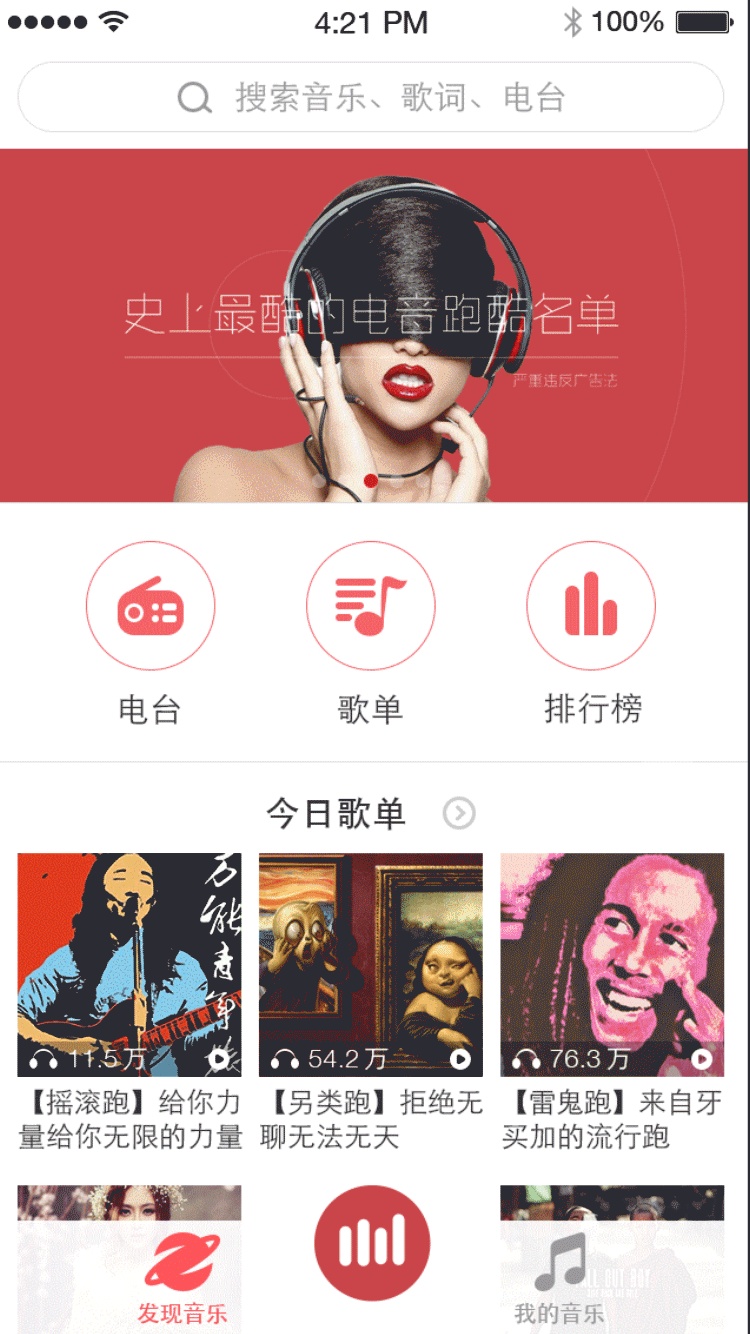Open the 排行榜 charts section
The width and height of the screenshot is (750, 1334).
(x=591, y=605)
